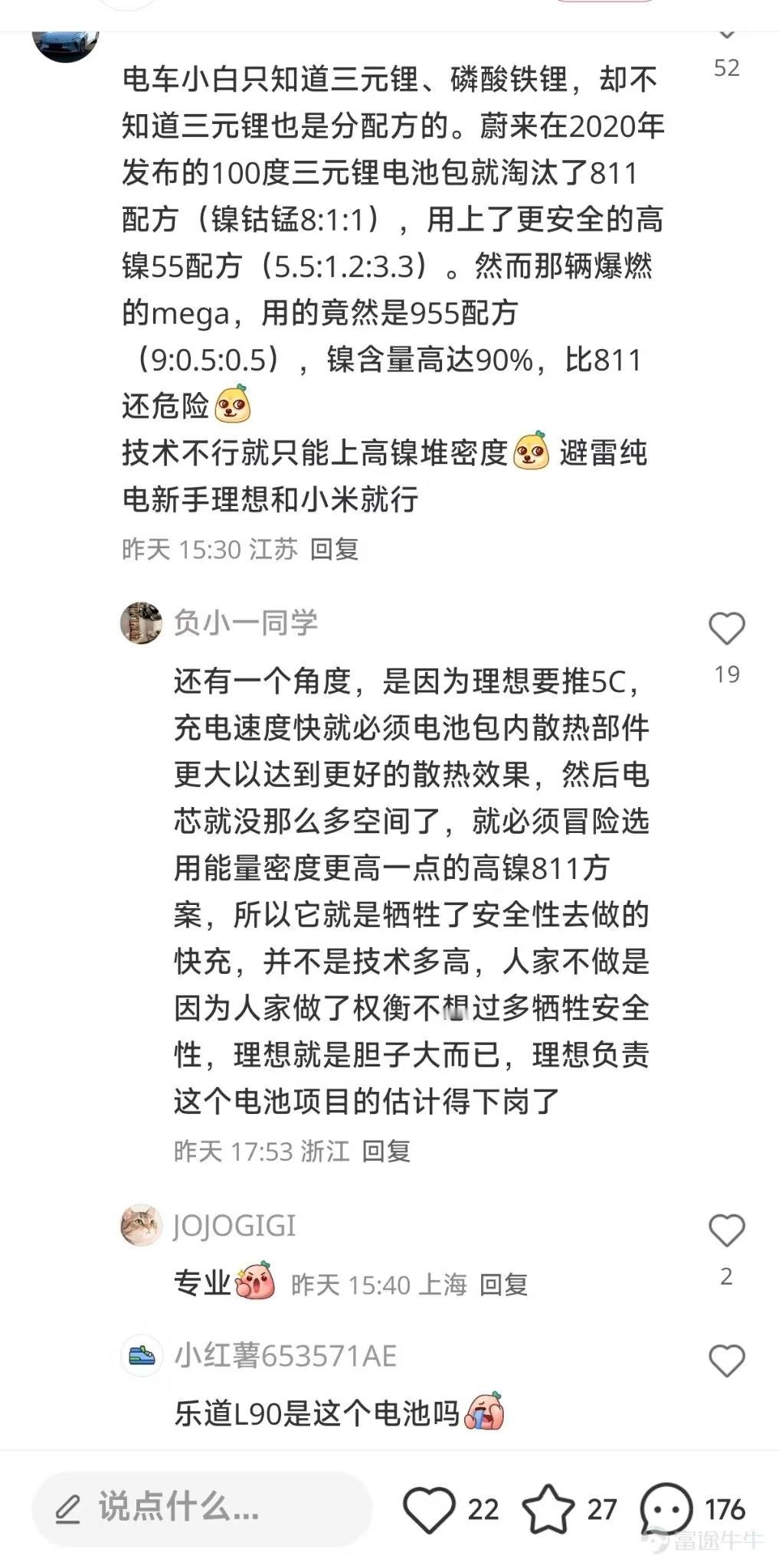Reply to the Jiangsu comment via 回复
Viewport: 779px width, 1568px height.
click(x=335, y=548)
